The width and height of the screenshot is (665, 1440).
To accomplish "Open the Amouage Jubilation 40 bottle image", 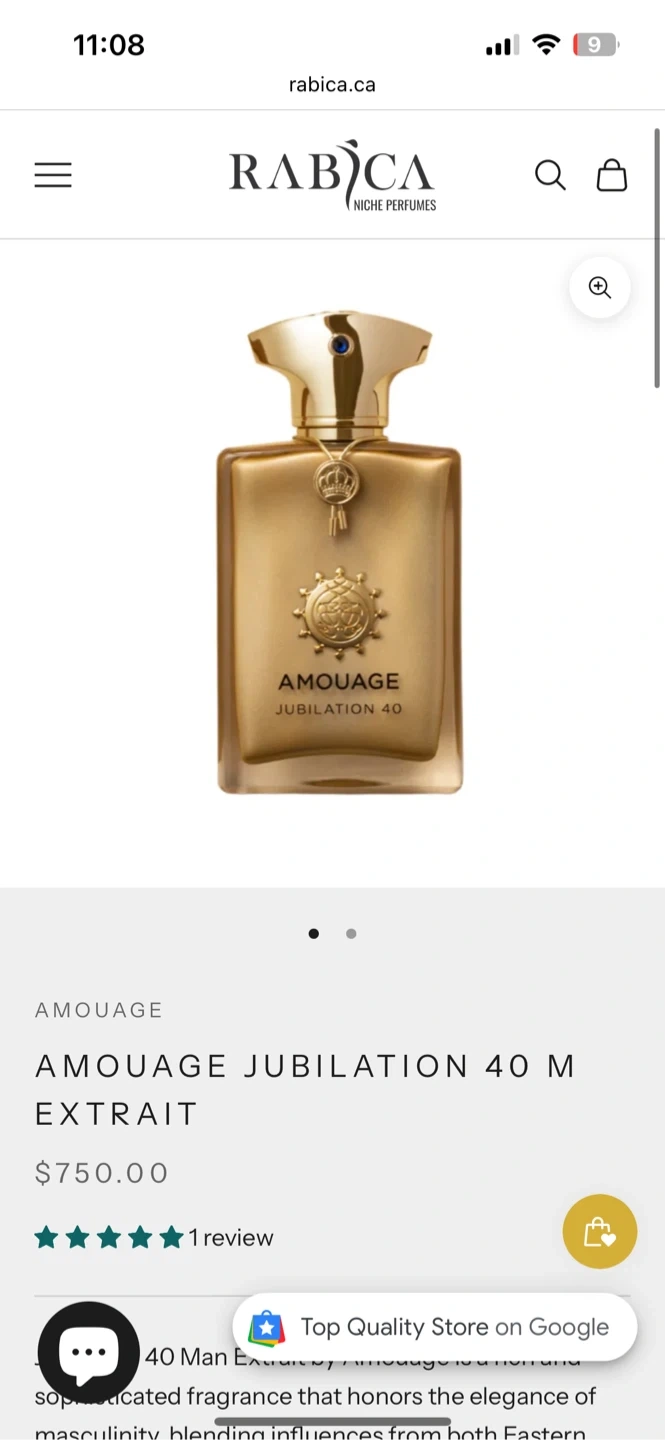I will pyautogui.click(x=340, y=555).
